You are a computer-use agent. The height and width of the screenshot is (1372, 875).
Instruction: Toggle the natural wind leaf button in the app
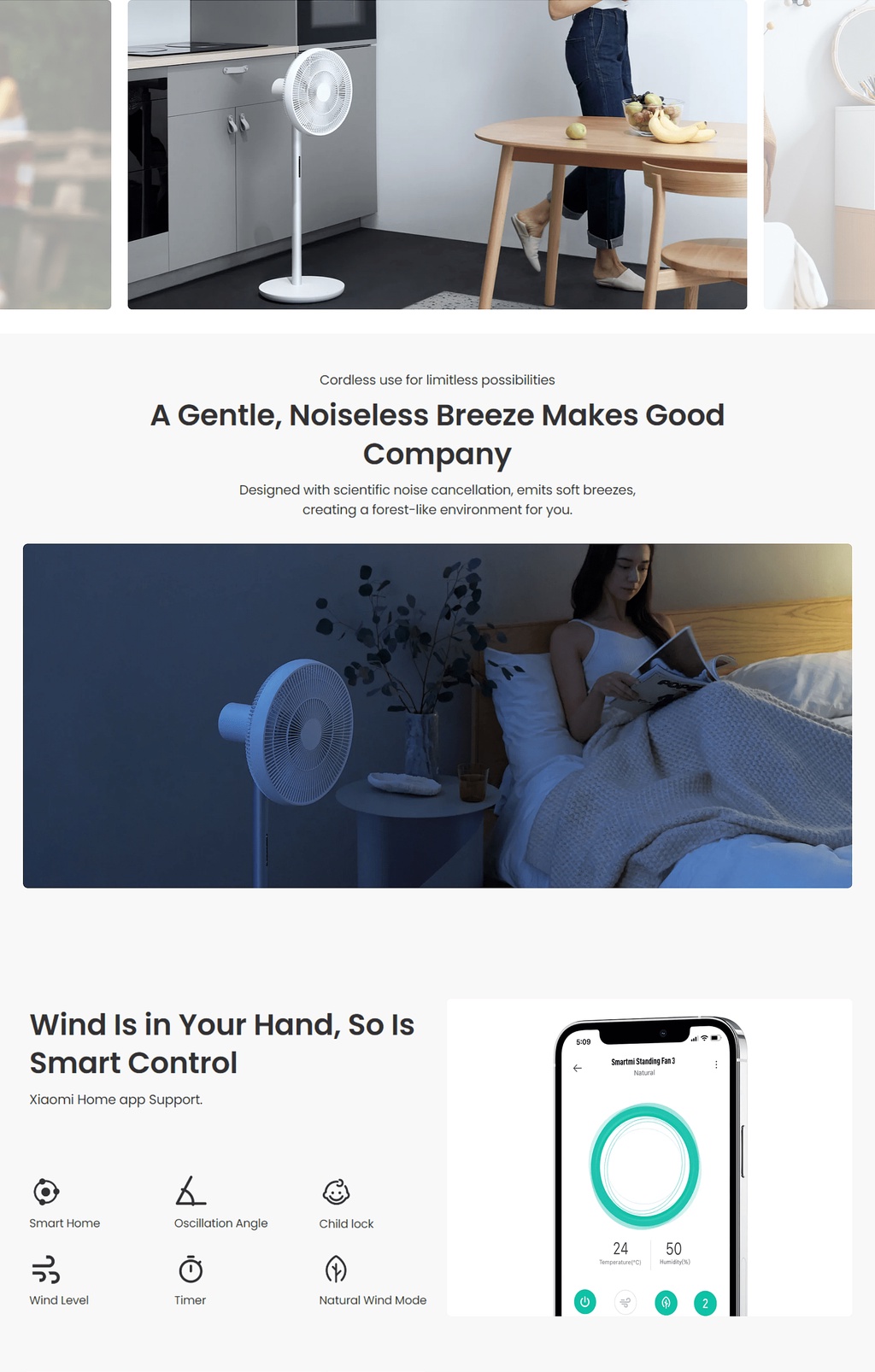coord(666,1302)
